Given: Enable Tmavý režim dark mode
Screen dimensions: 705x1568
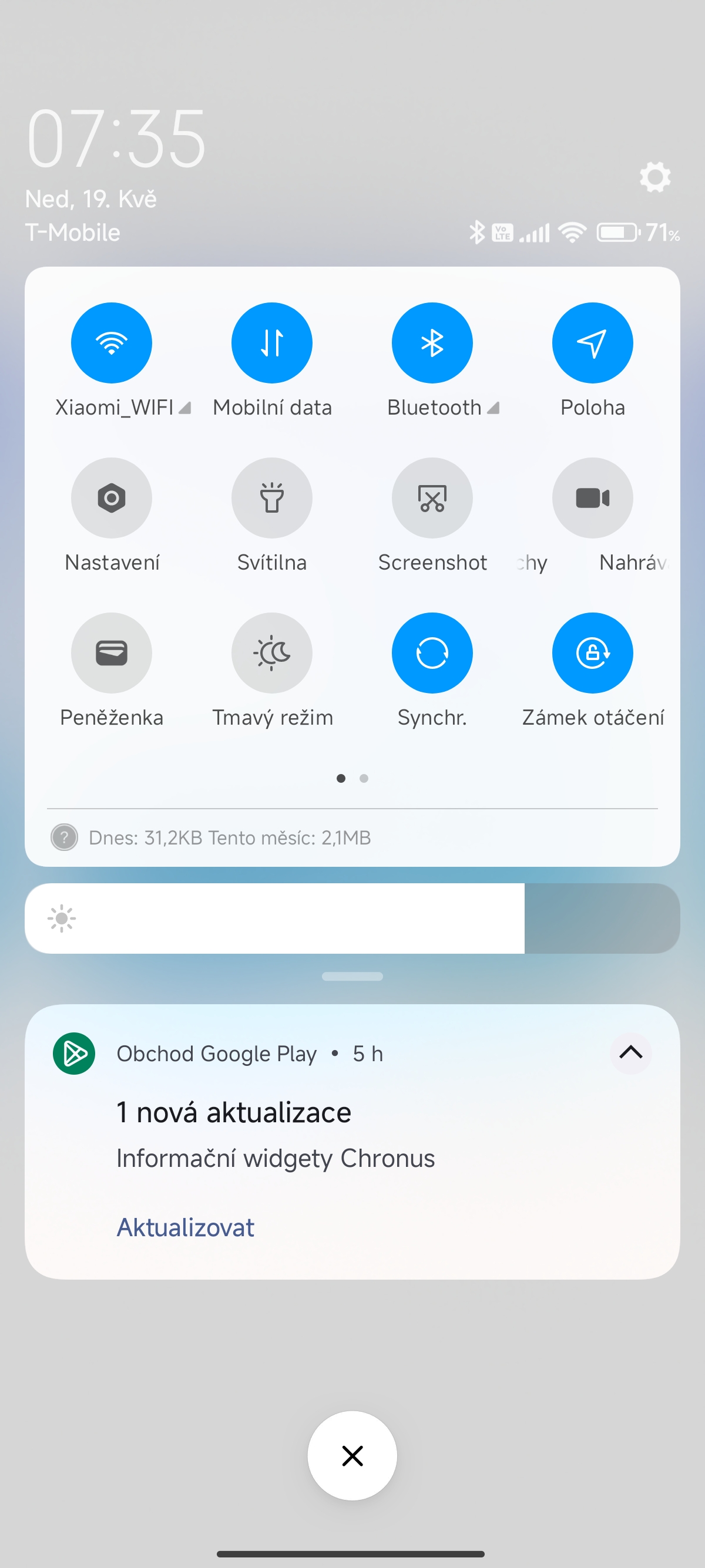Looking at the screenshot, I should click(x=271, y=652).
